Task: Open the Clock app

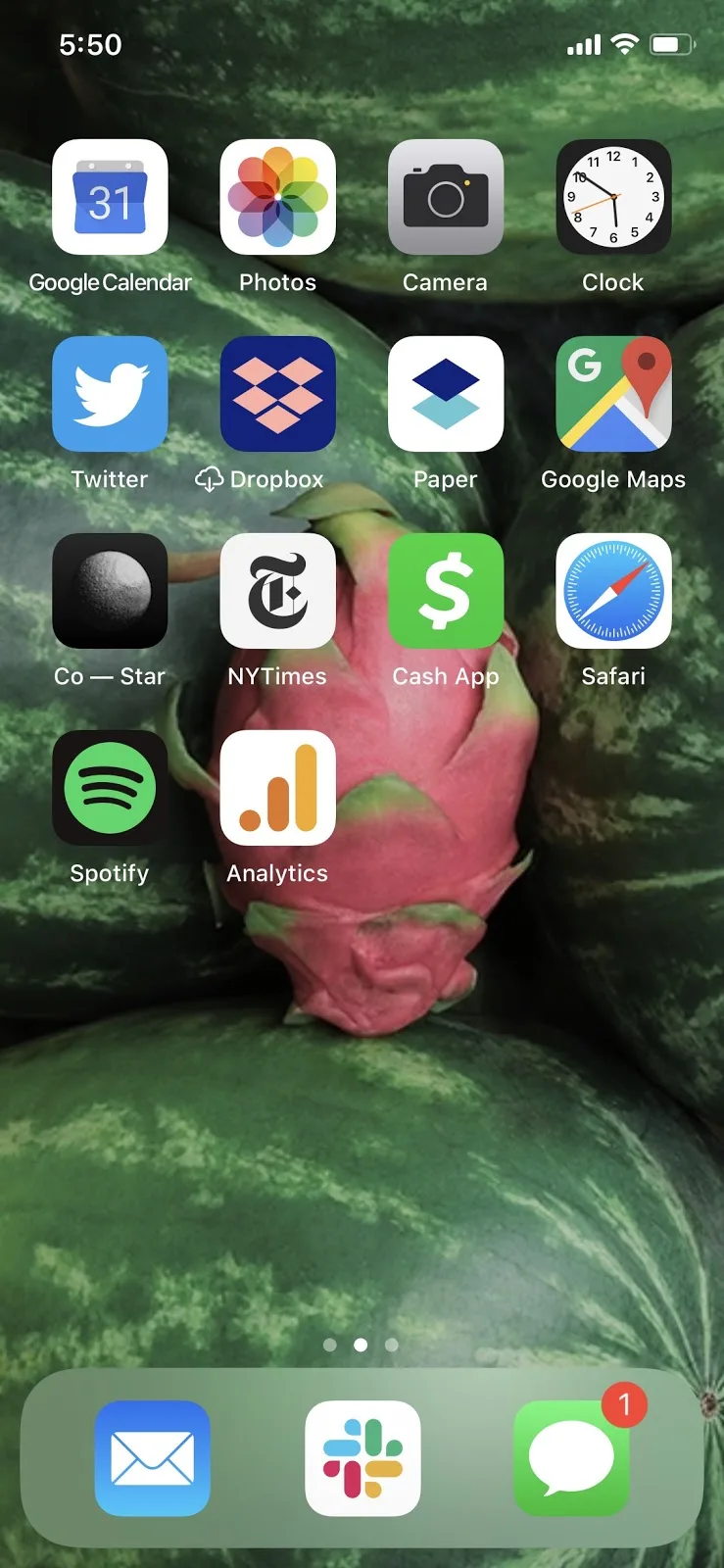Action: [x=614, y=197]
